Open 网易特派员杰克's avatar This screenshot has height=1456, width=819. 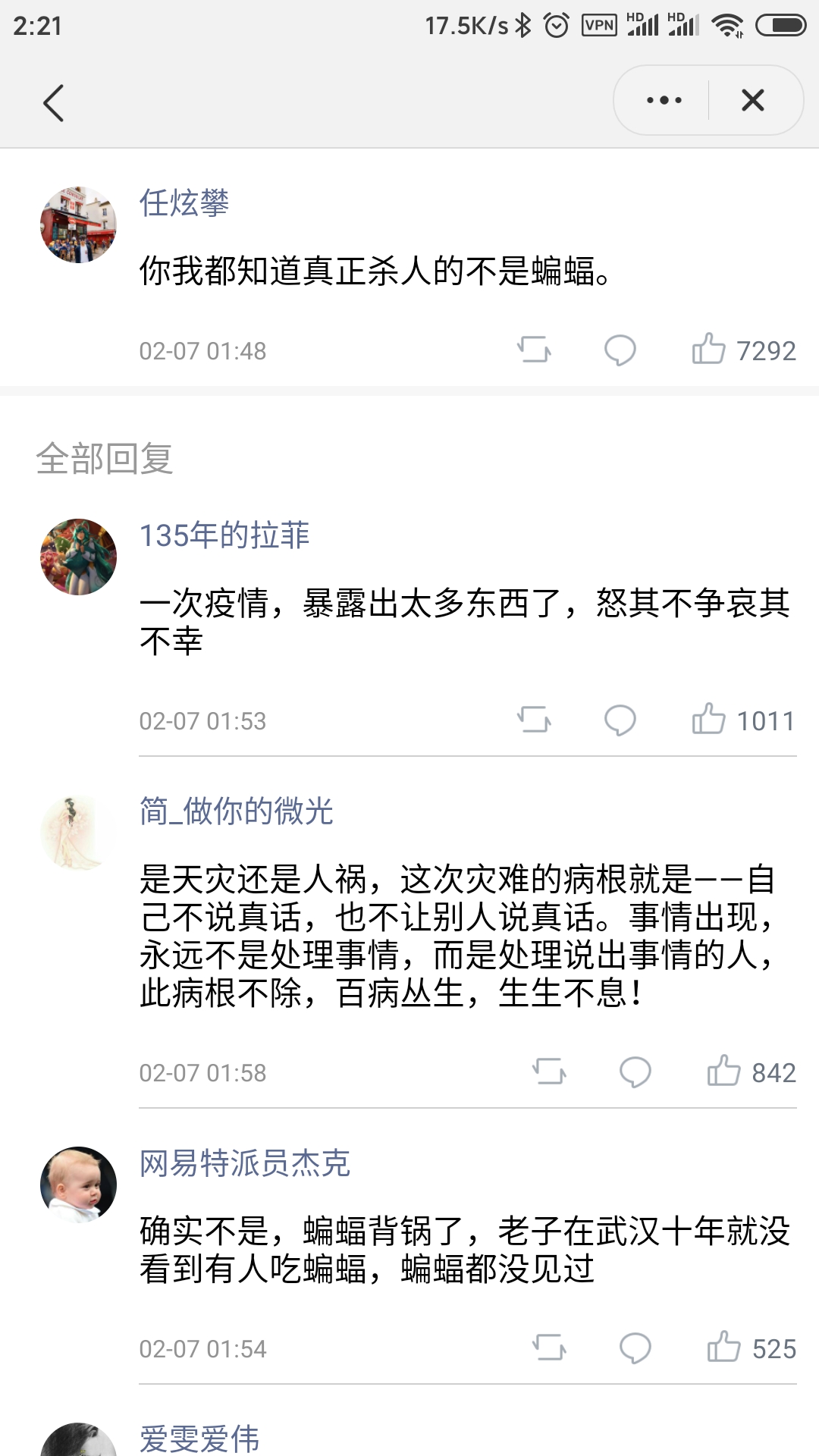[x=78, y=1185]
